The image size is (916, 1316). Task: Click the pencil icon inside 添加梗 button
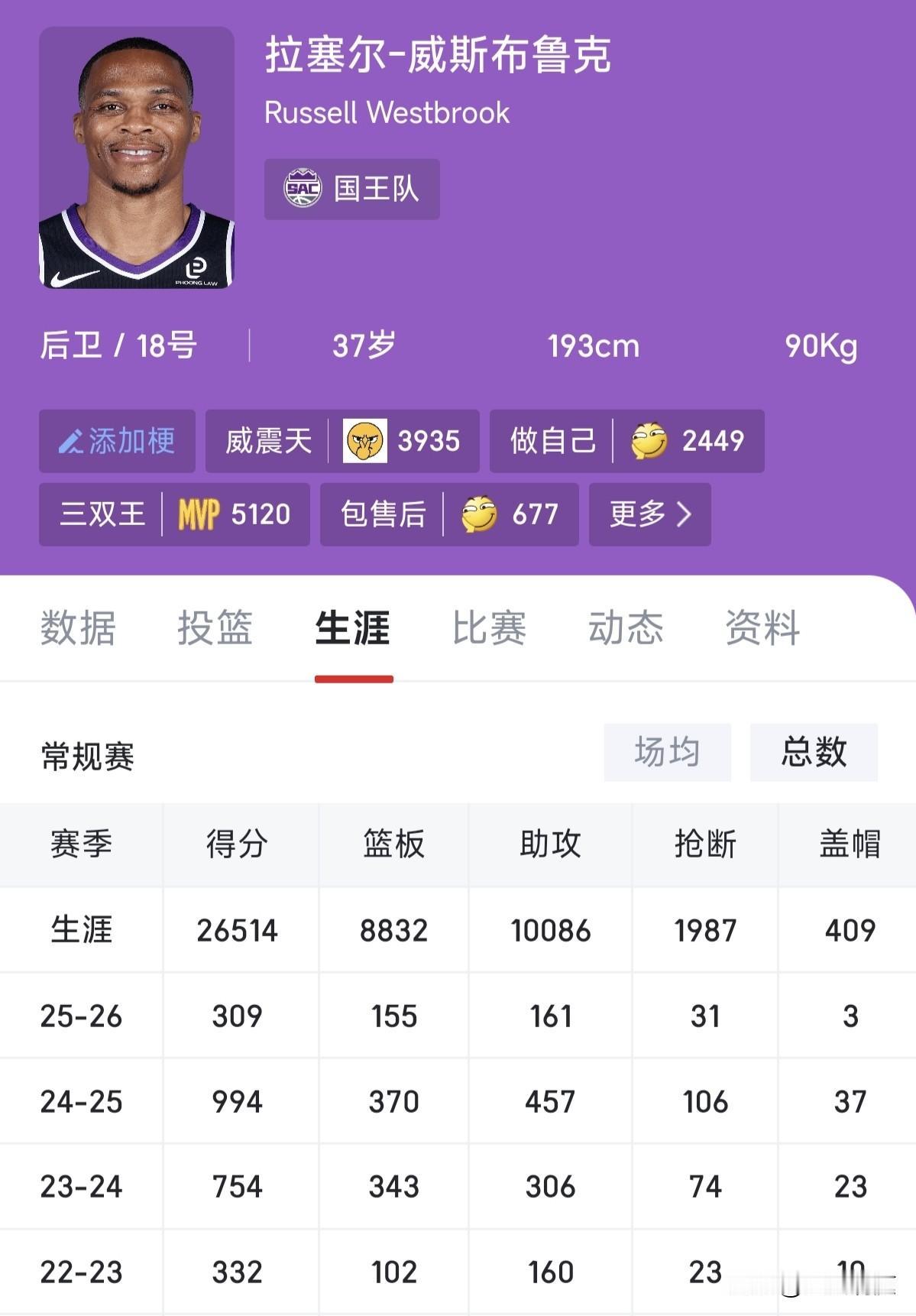click(x=73, y=441)
